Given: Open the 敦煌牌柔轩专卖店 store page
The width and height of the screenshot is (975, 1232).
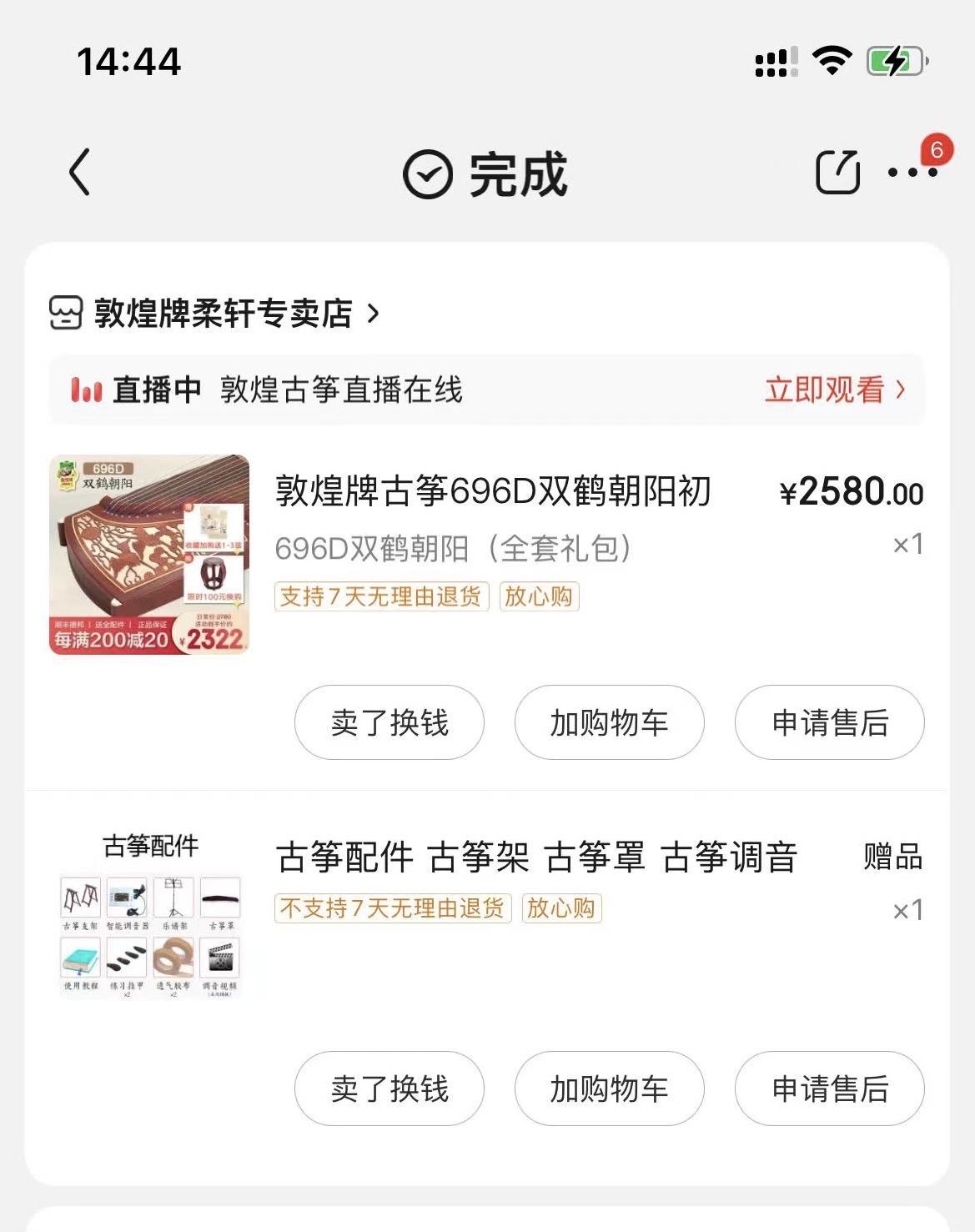Looking at the screenshot, I should click(223, 314).
